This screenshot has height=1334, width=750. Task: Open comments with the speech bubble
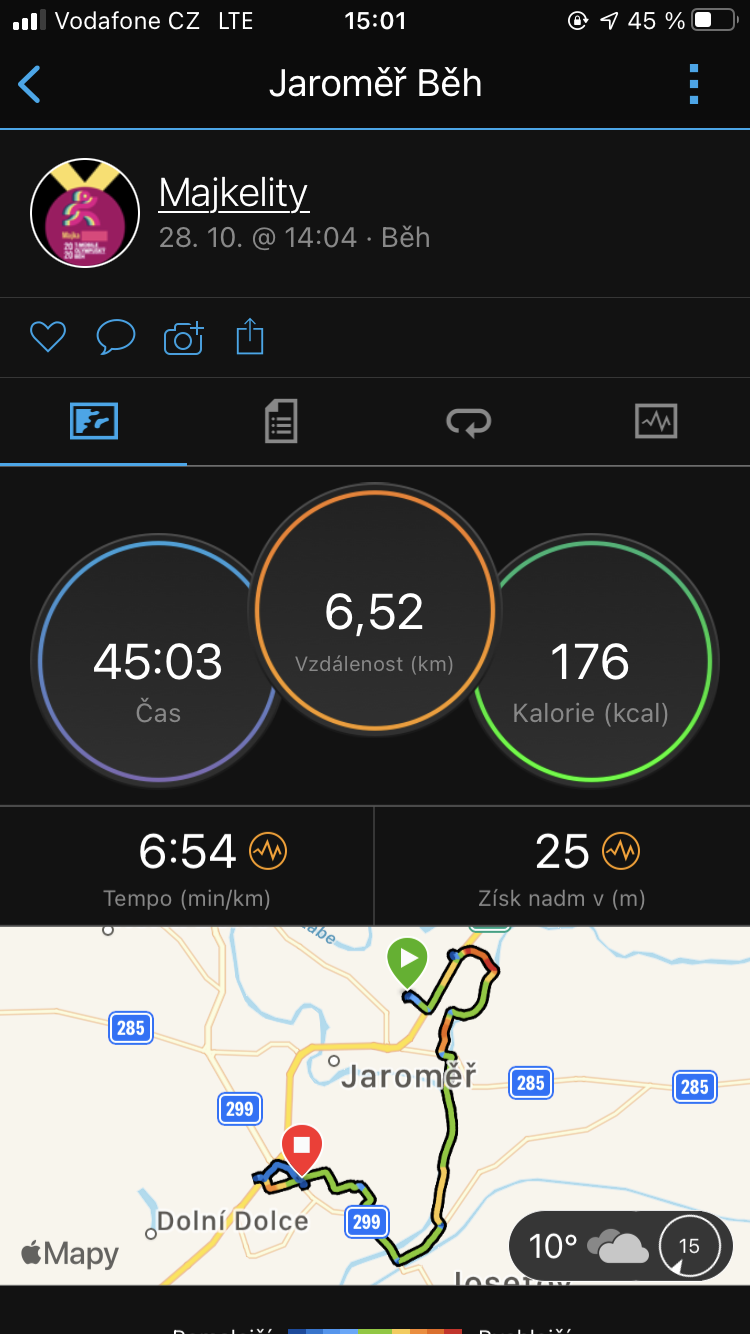click(116, 338)
